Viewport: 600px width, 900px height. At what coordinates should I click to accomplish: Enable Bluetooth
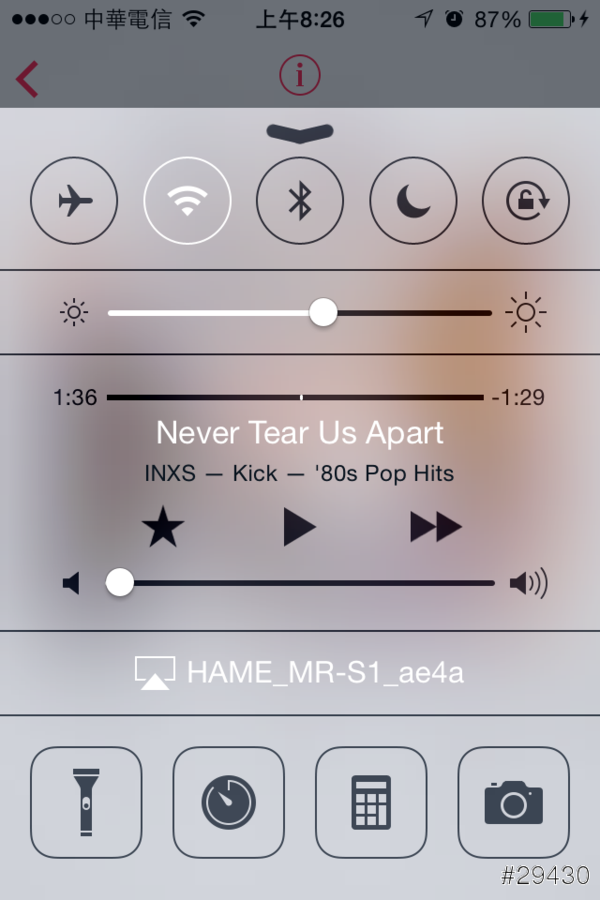click(x=300, y=202)
